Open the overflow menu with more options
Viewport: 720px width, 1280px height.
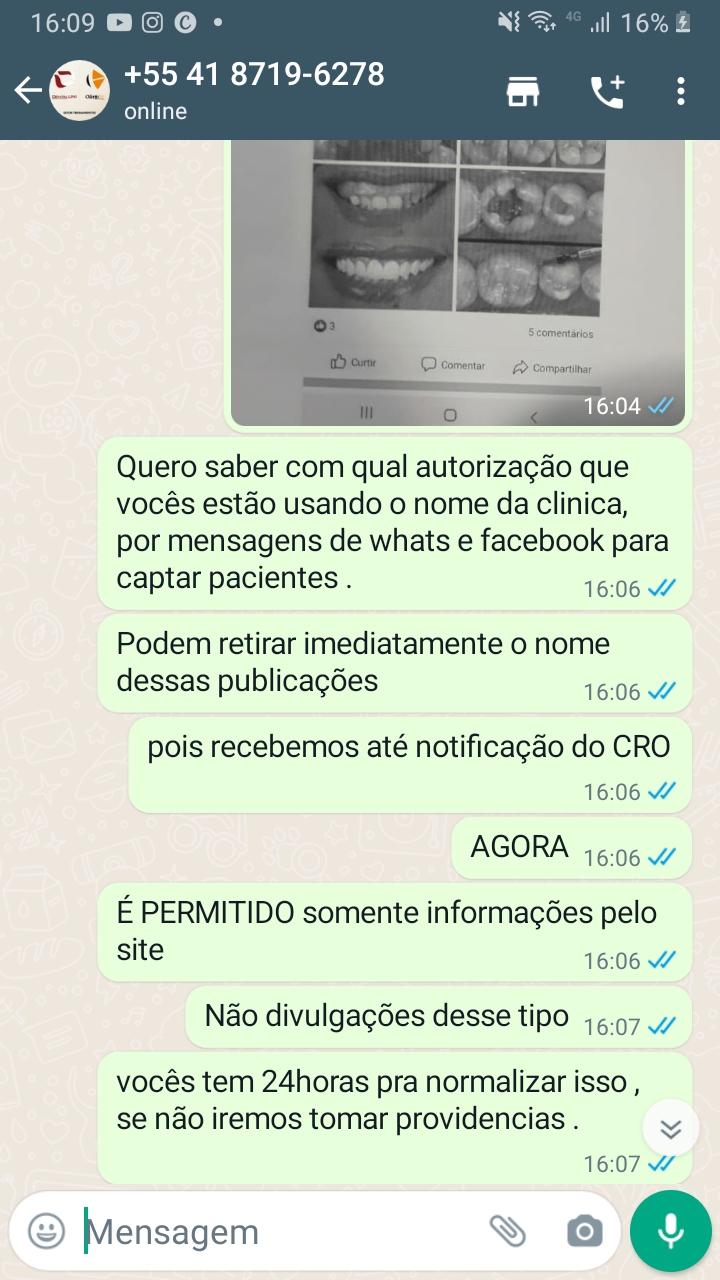click(680, 91)
